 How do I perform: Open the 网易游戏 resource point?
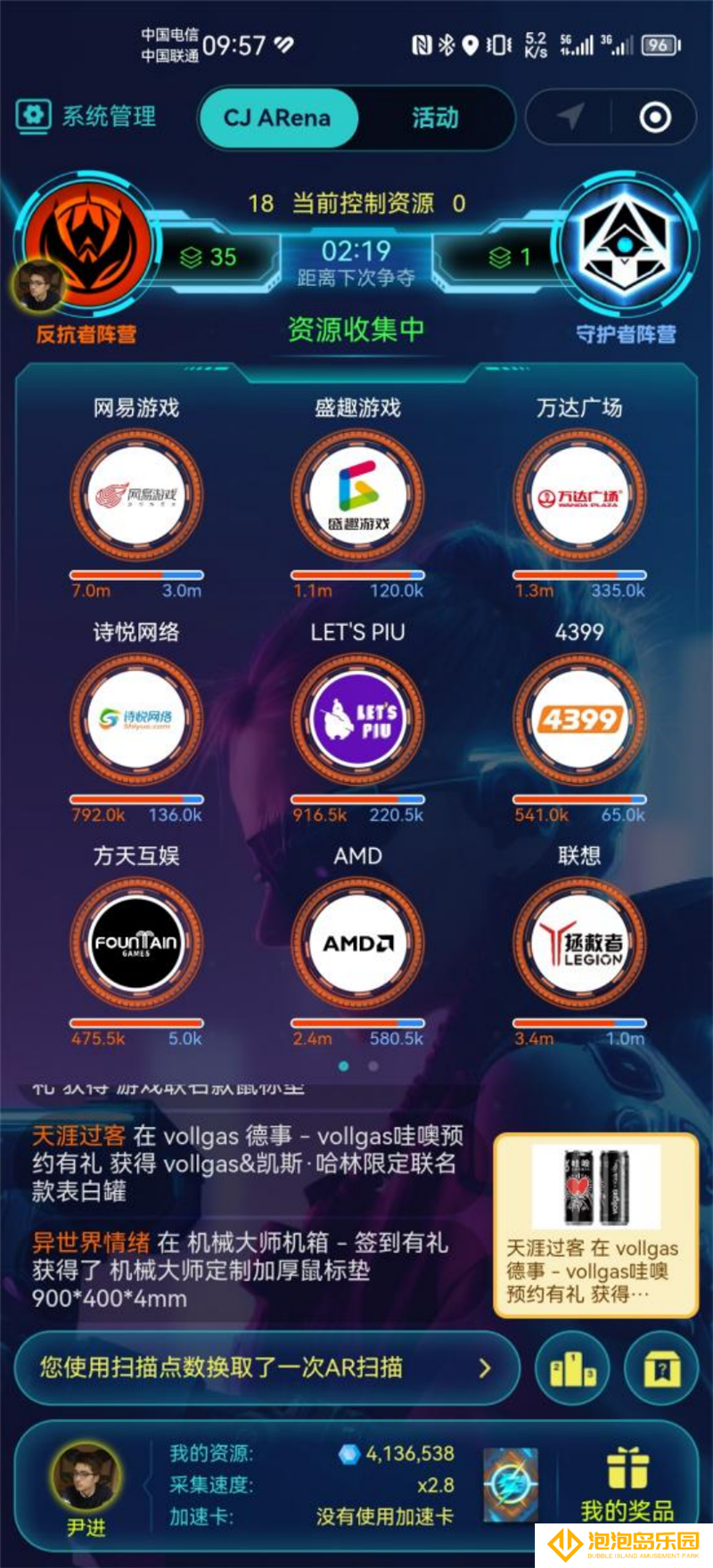(x=136, y=495)
